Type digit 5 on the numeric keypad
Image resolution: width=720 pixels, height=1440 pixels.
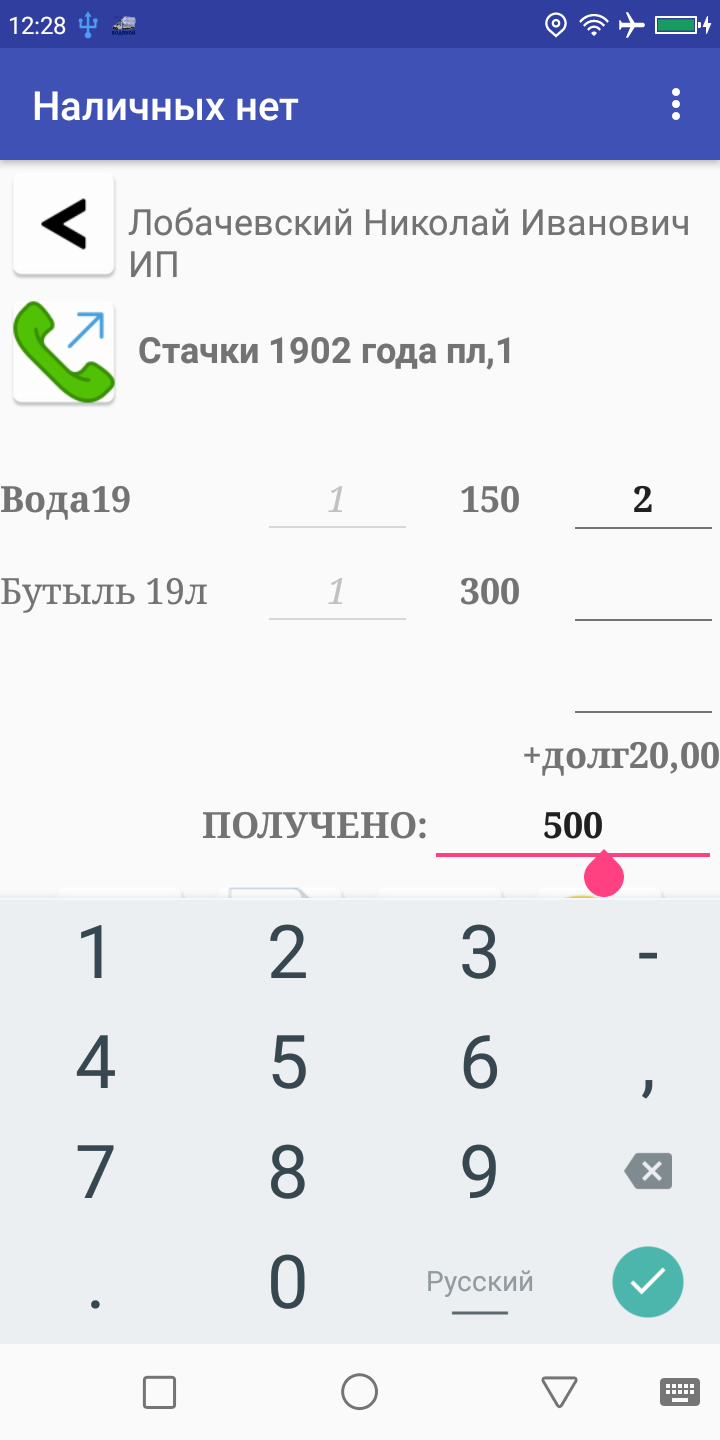tap(288, 1062)
